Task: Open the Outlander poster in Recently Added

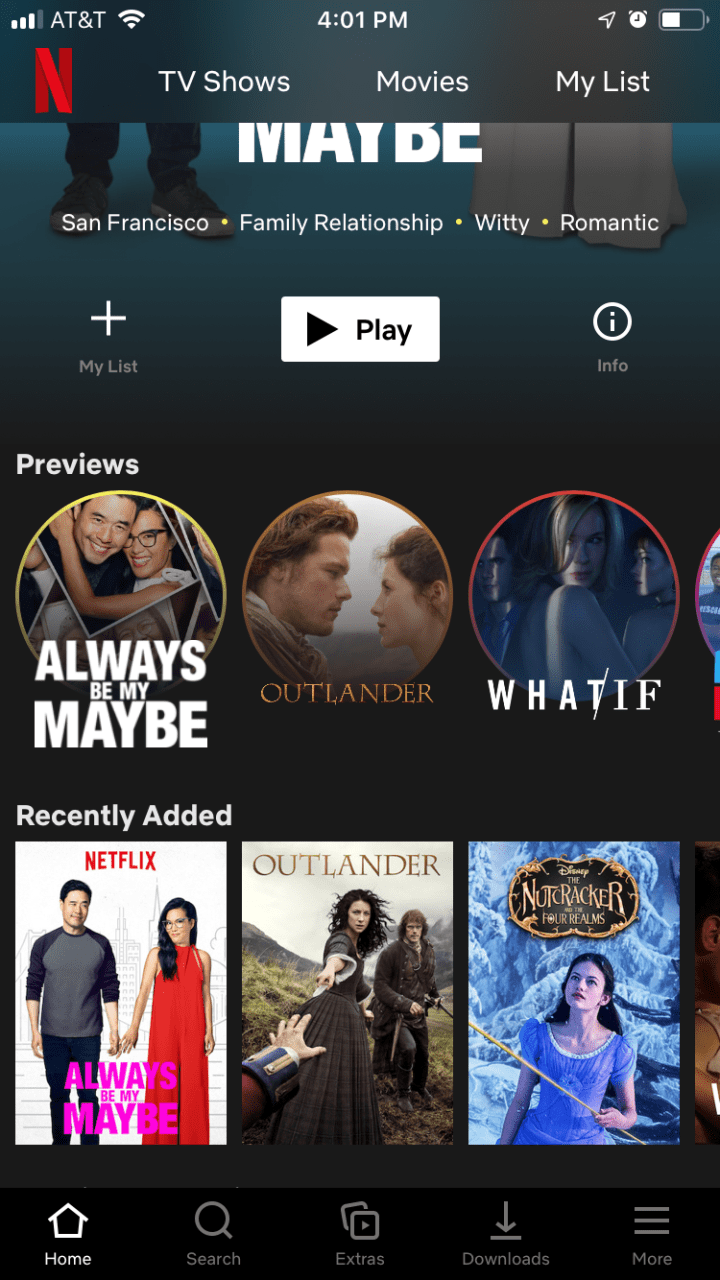Action: pyautogui.click(x=347, y=992)
